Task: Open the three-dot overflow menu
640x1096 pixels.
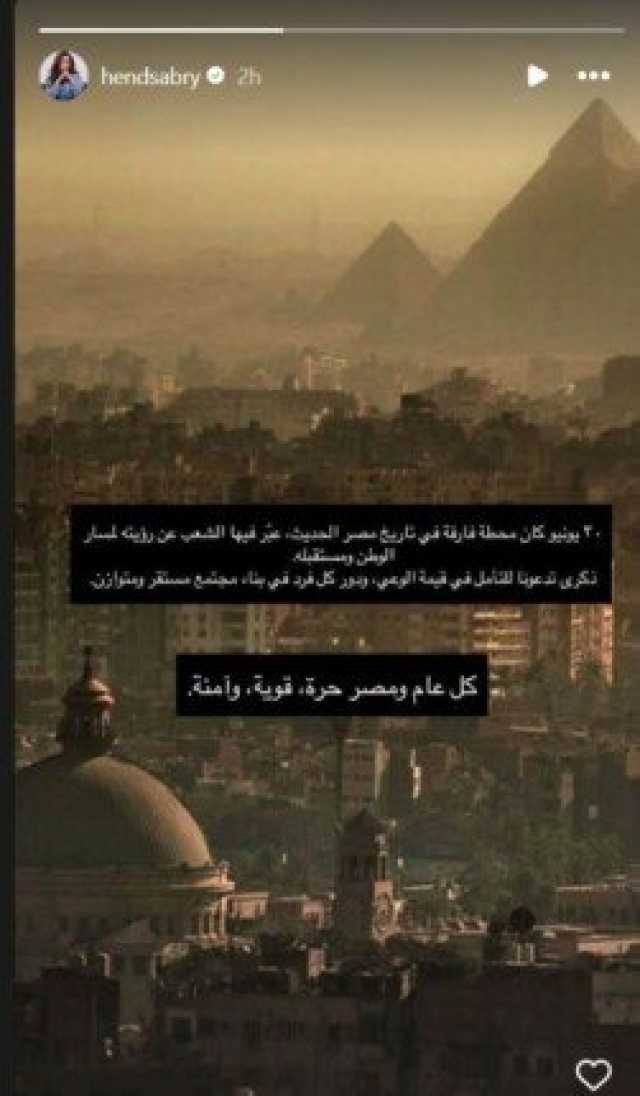Action: point(593,75)
